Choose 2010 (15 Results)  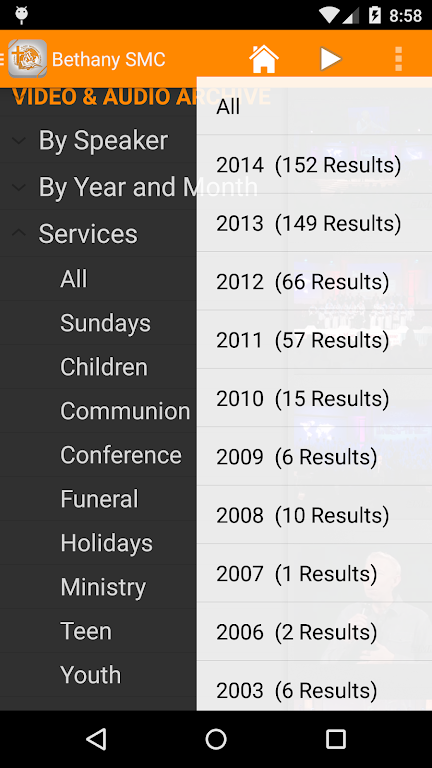(314, 398)
